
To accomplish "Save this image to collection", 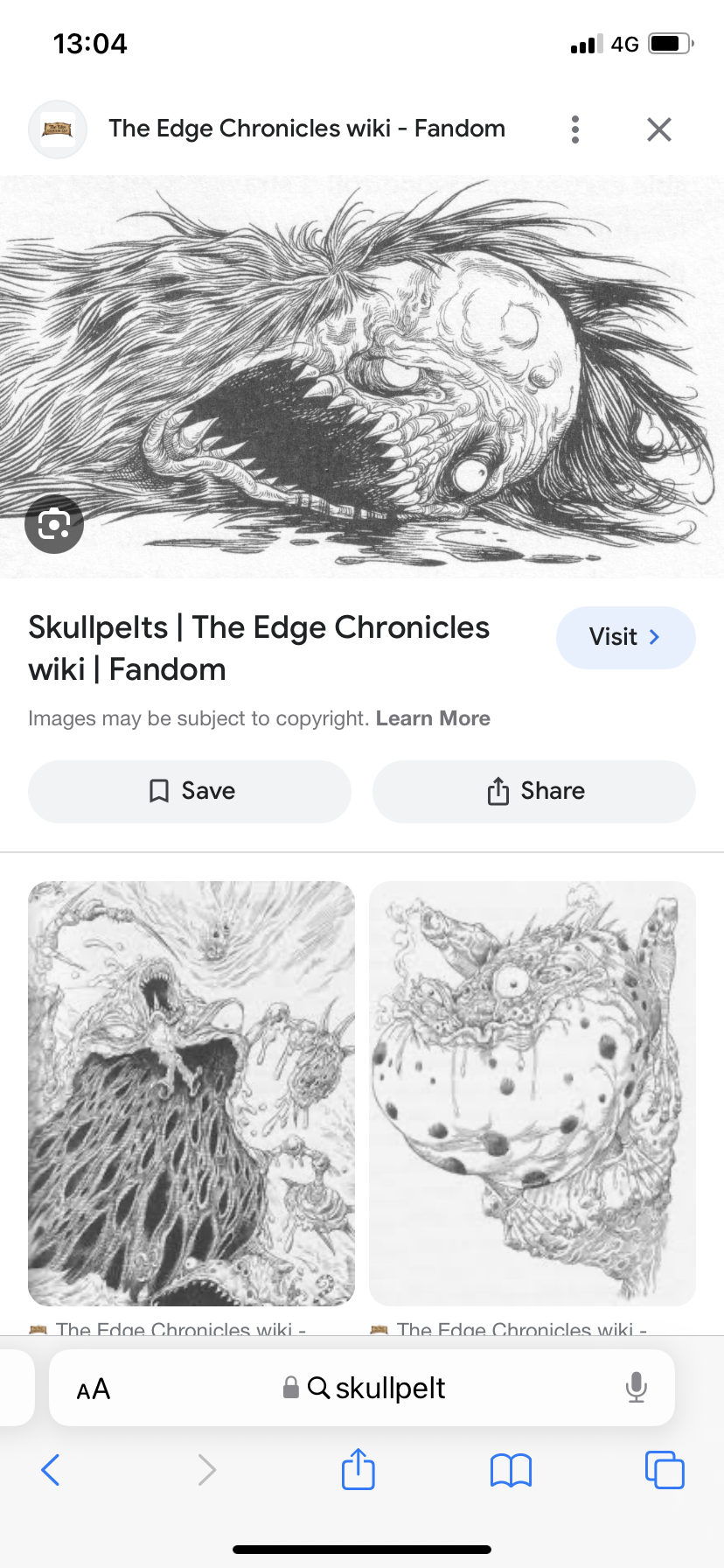I will [x=190, y=791].
